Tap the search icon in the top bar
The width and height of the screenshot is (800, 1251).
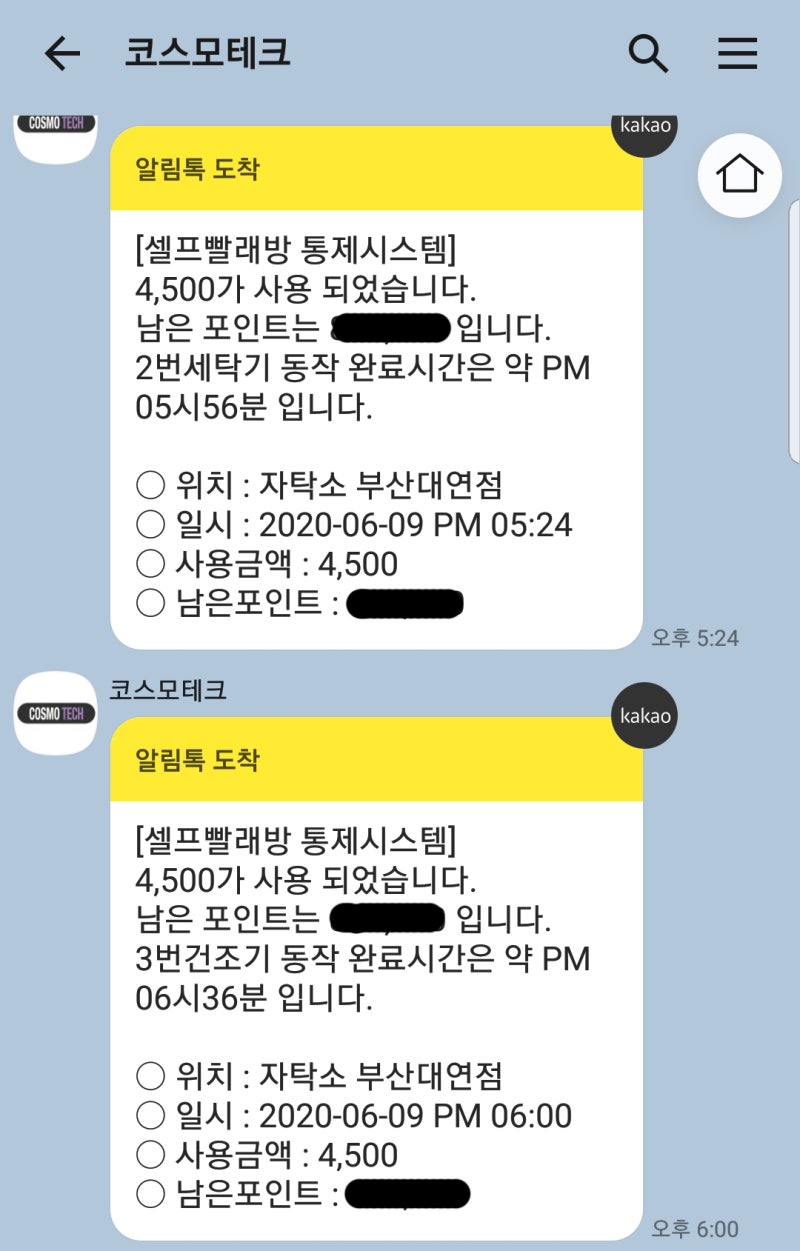pyautogui.click(x=649, y=55)
